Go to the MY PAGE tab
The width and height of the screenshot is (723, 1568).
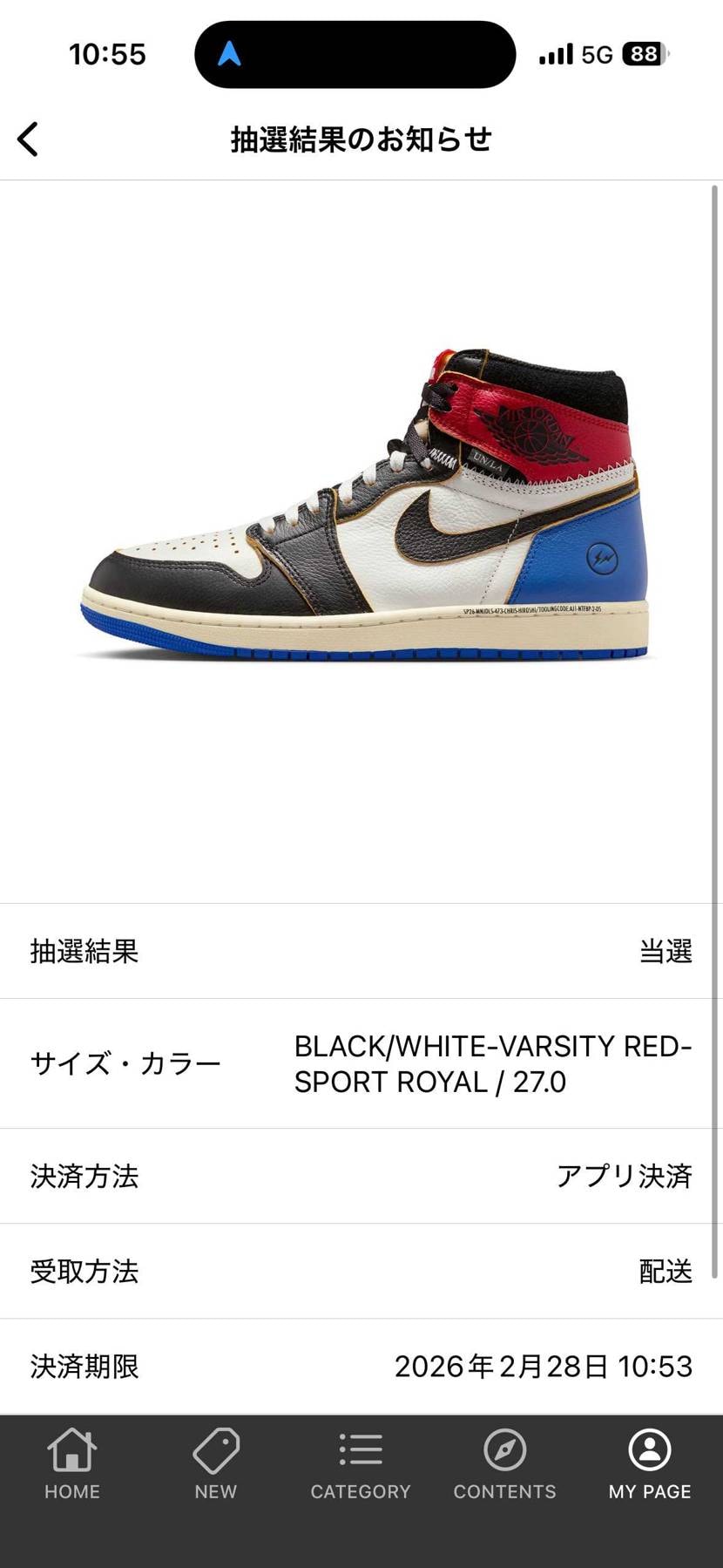650,1464
